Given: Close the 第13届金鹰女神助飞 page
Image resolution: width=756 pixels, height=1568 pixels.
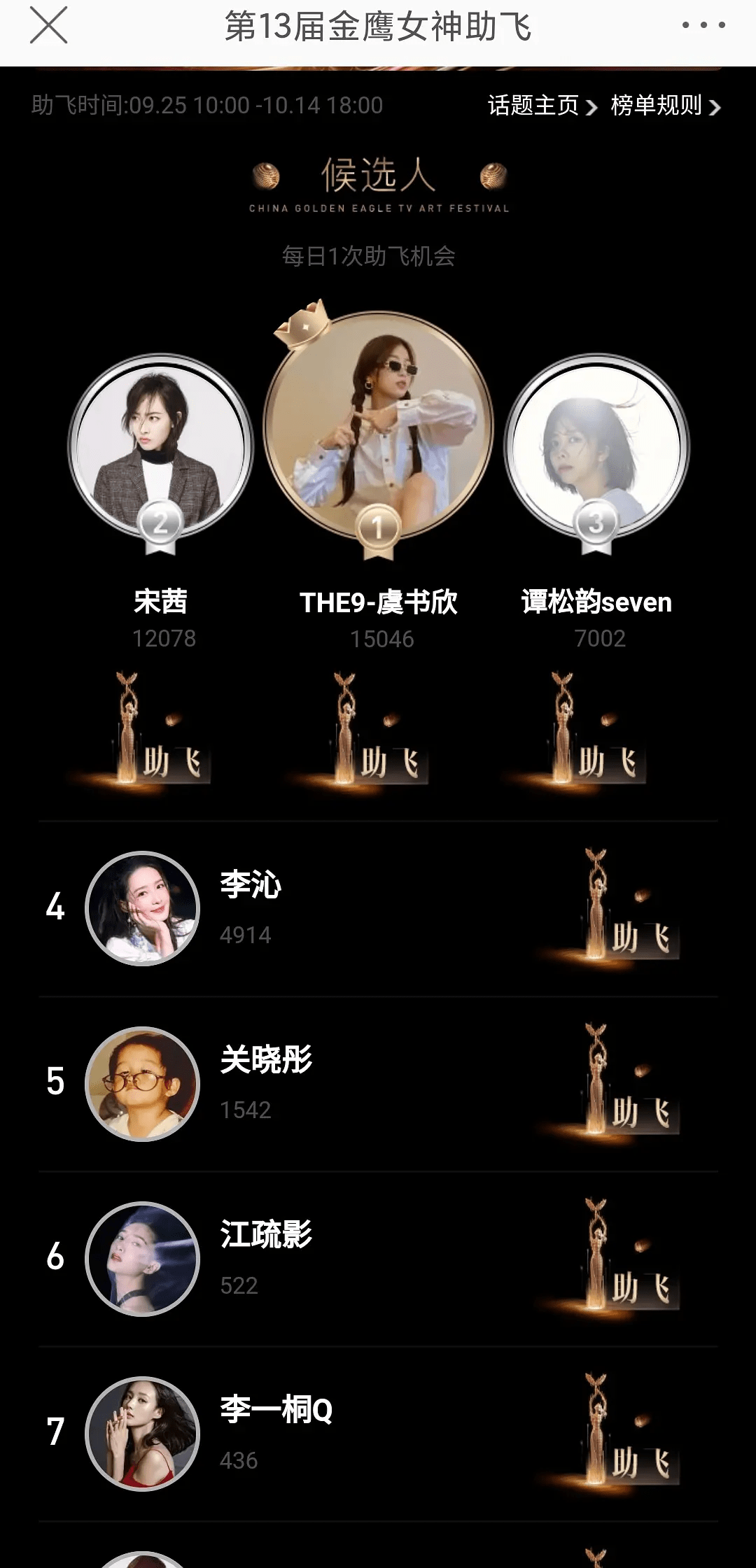Looking at the screenshot, I should pos(48,26).
